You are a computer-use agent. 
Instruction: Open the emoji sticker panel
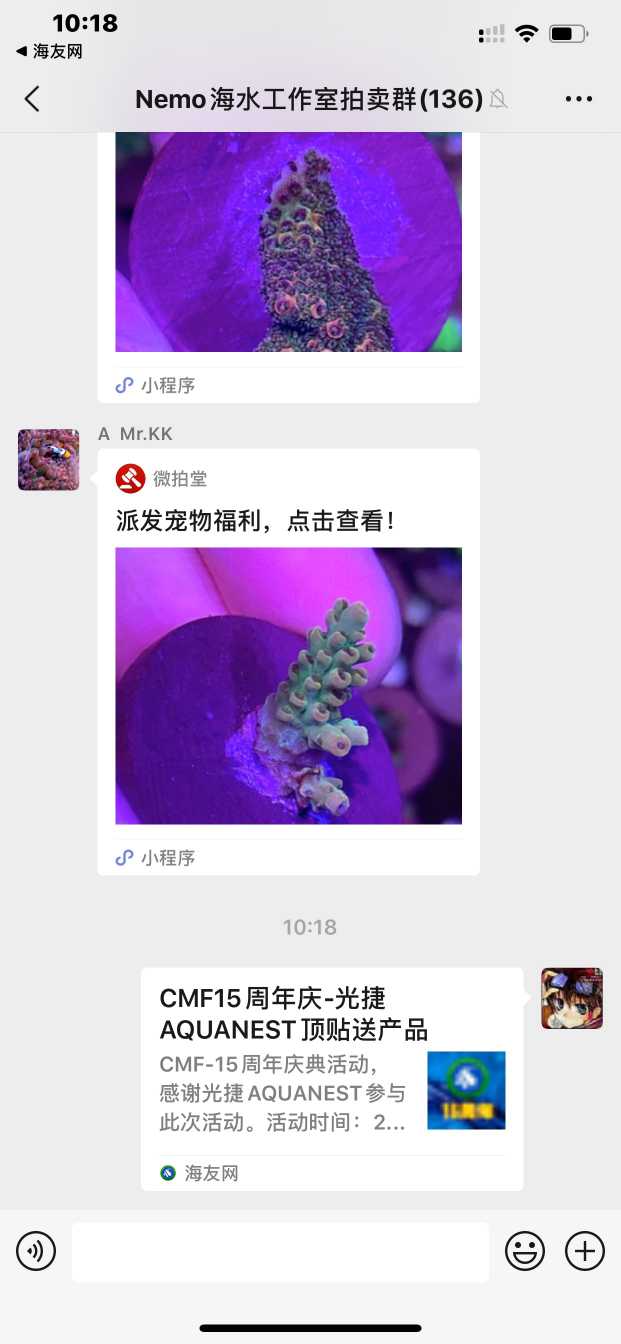click(525, 1251)
